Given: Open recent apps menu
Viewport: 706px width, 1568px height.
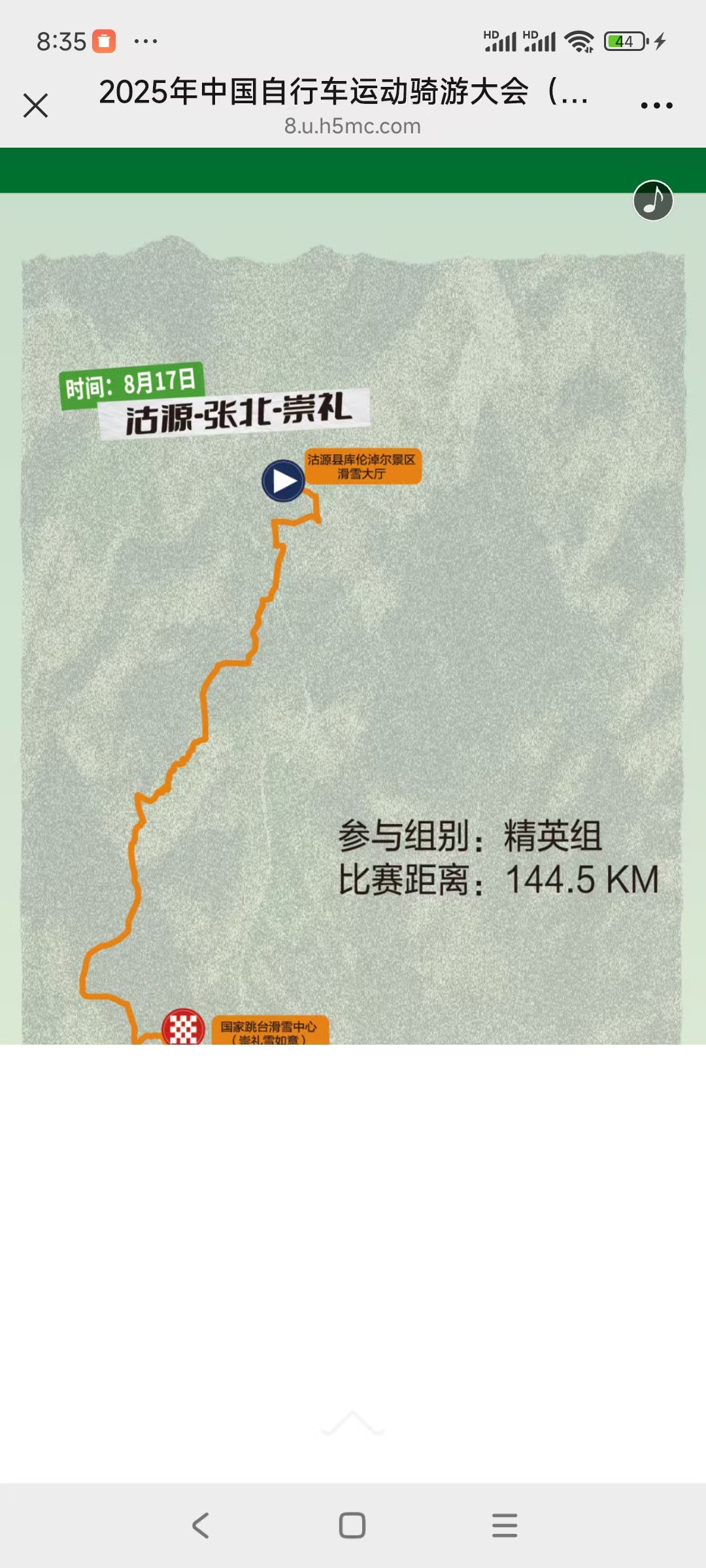Looking at the screenshot, I should (x=505, y=1526).
